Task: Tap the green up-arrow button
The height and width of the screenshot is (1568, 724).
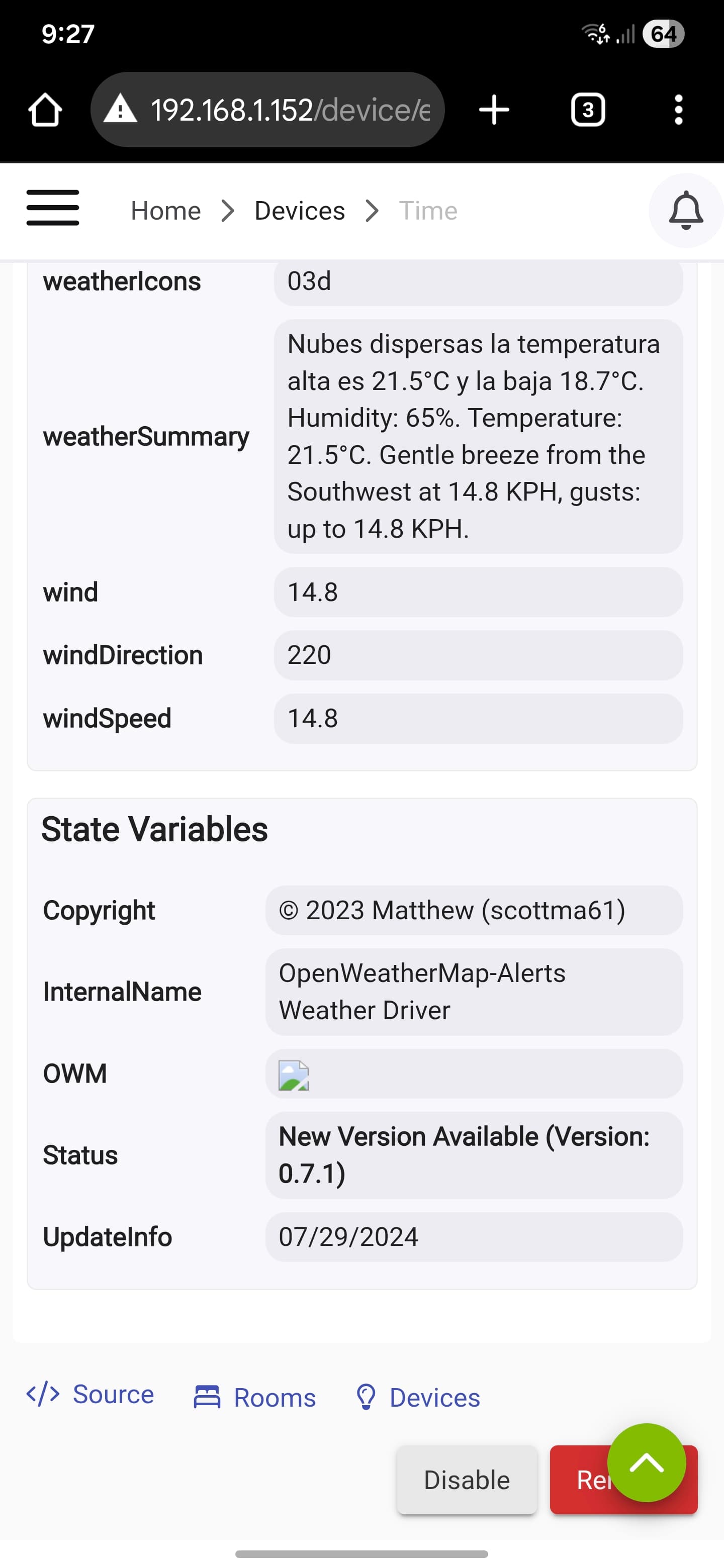Action: pyautogui.click(x=647, y=1462)
